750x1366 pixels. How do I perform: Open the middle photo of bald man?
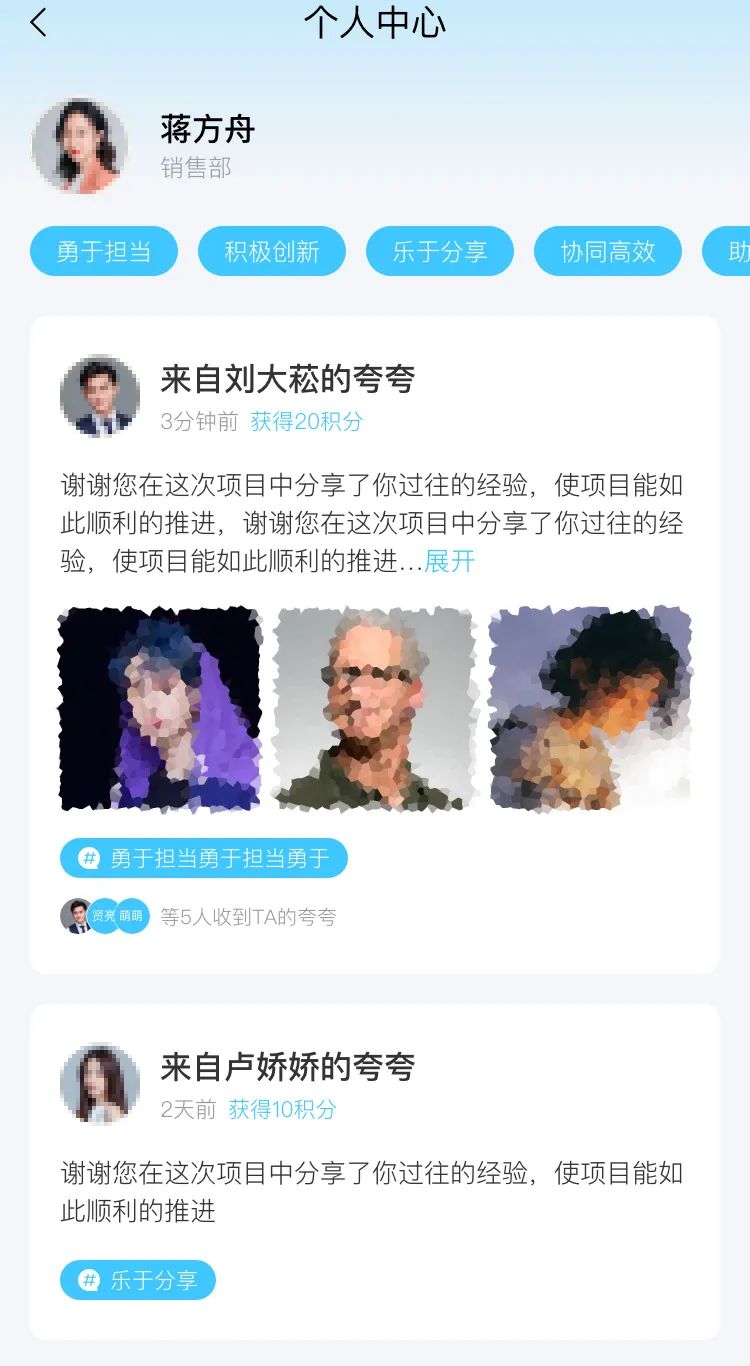(375, 708)
